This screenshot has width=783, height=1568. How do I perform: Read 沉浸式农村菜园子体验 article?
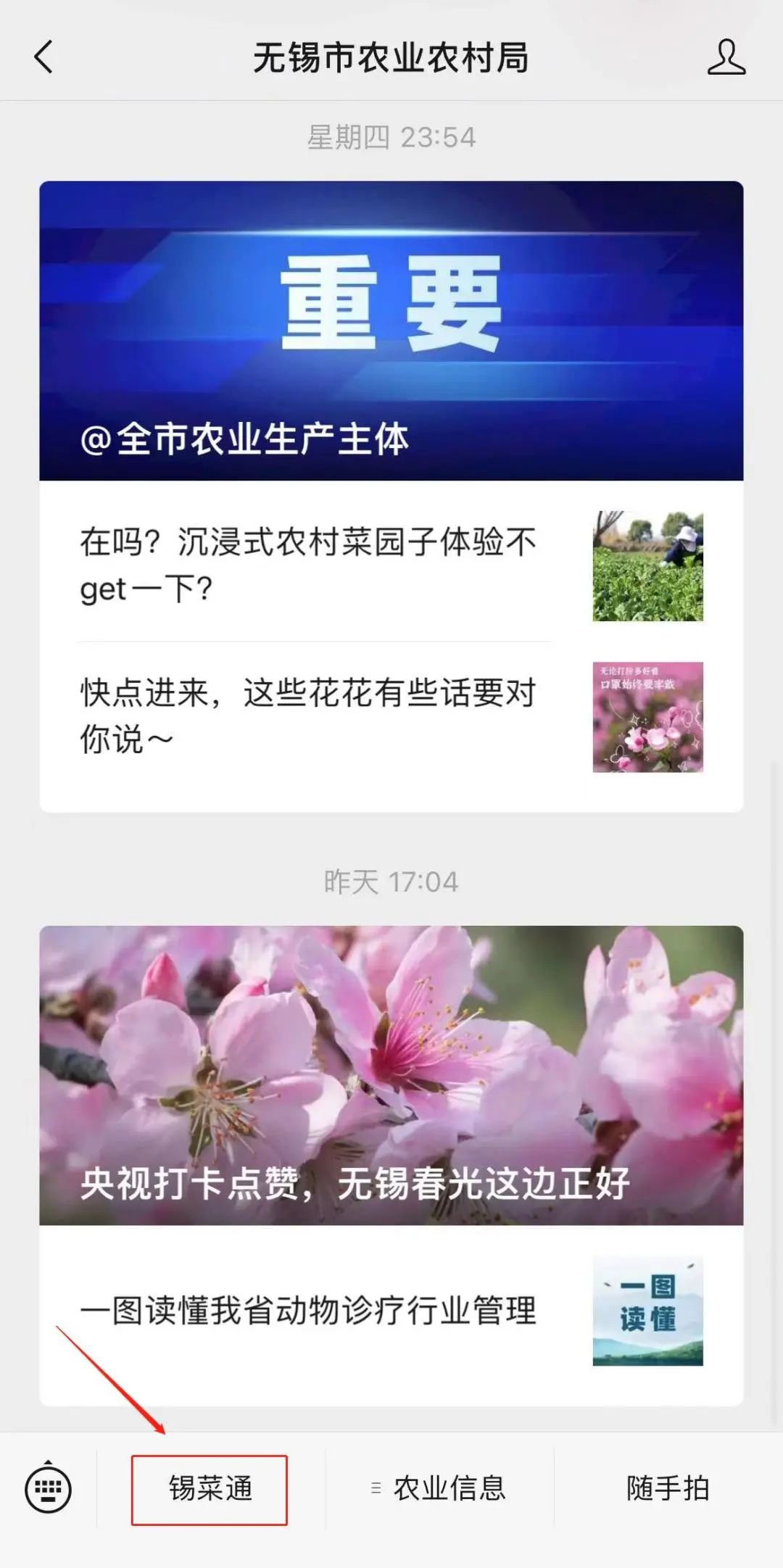tap(308, 565)
